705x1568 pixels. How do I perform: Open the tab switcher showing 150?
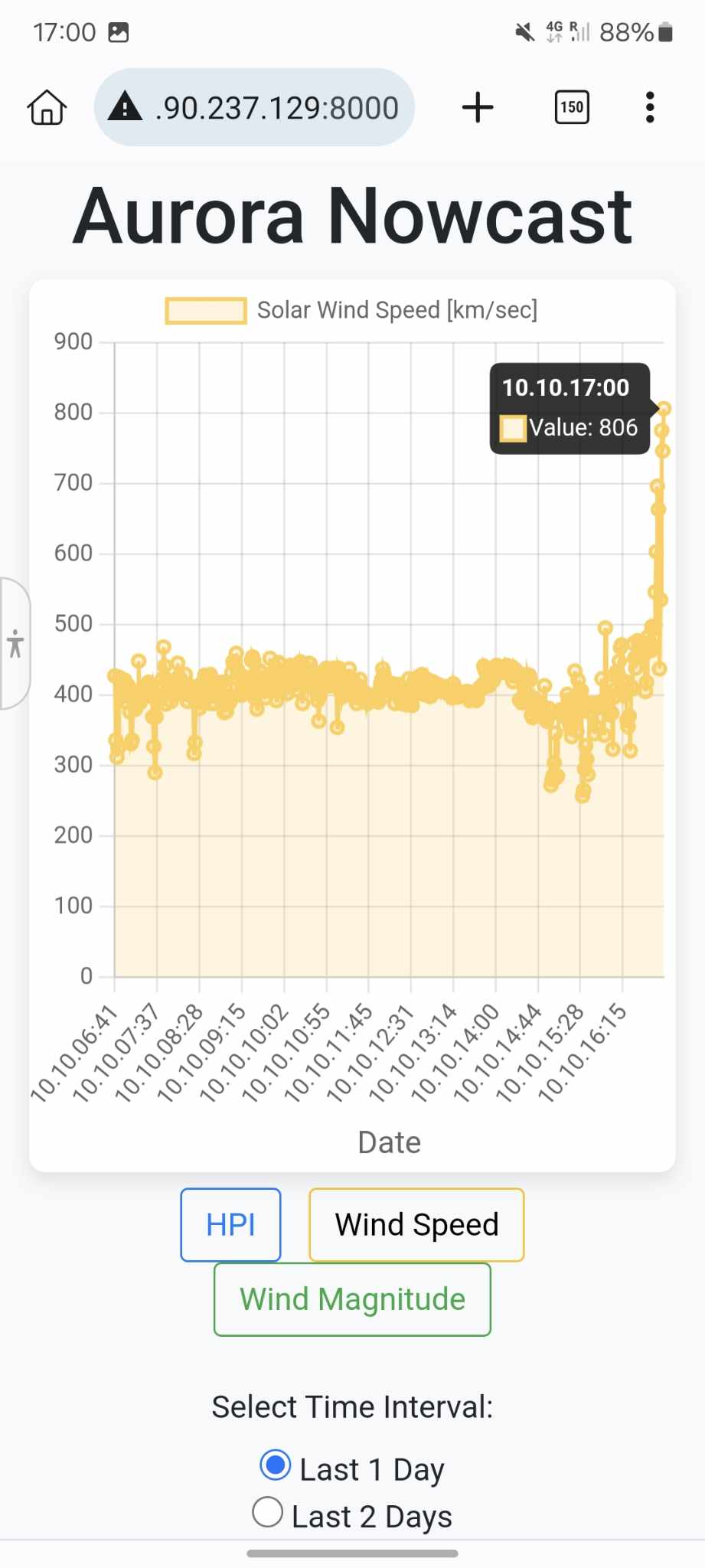(x=572, y=107)
